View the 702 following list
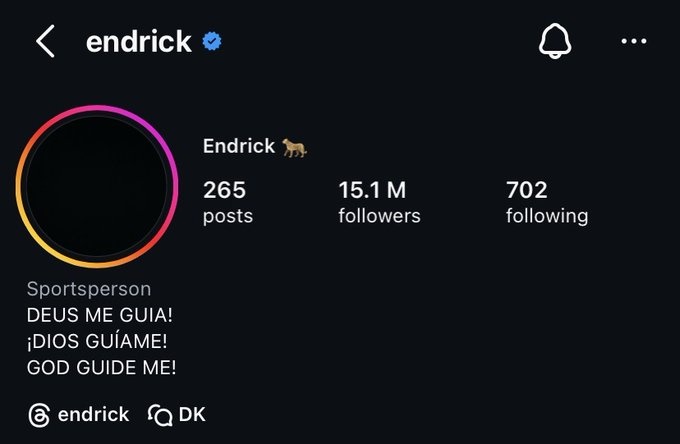The image size is (680, 444). [x=546, y=201]
